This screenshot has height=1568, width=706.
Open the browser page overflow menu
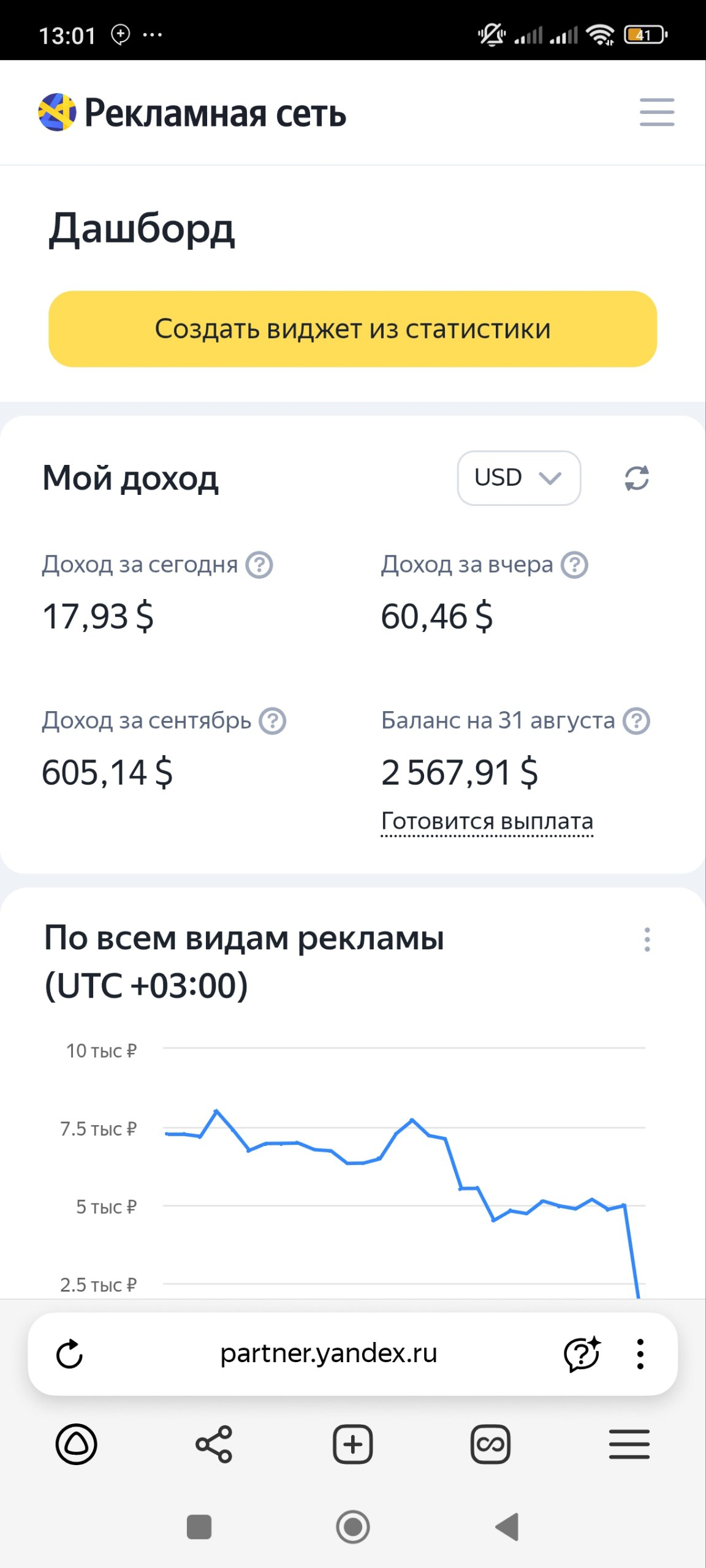pyautogui.click(x=640, y=1354)
